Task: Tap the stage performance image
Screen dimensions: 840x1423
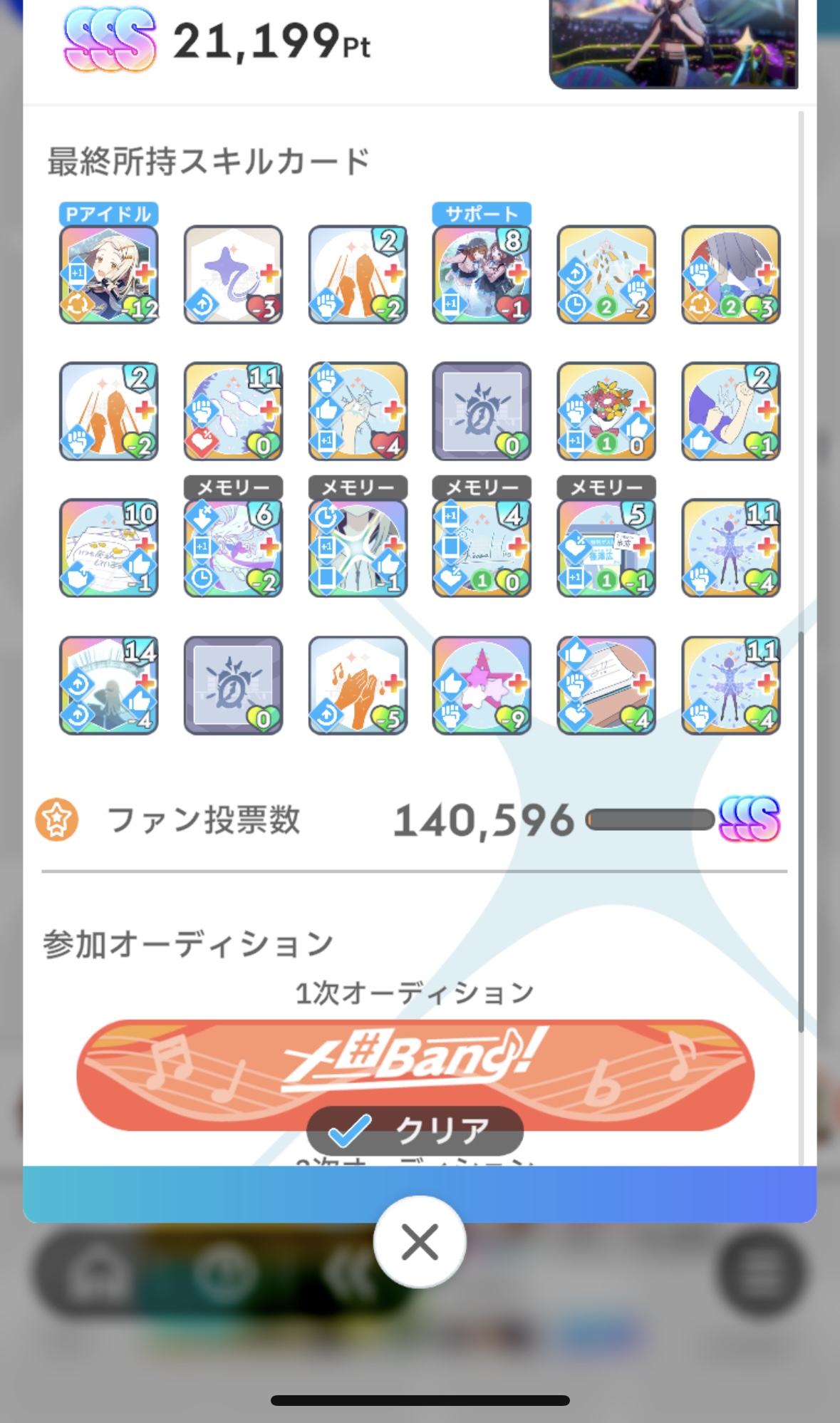Action: point(673,44)
